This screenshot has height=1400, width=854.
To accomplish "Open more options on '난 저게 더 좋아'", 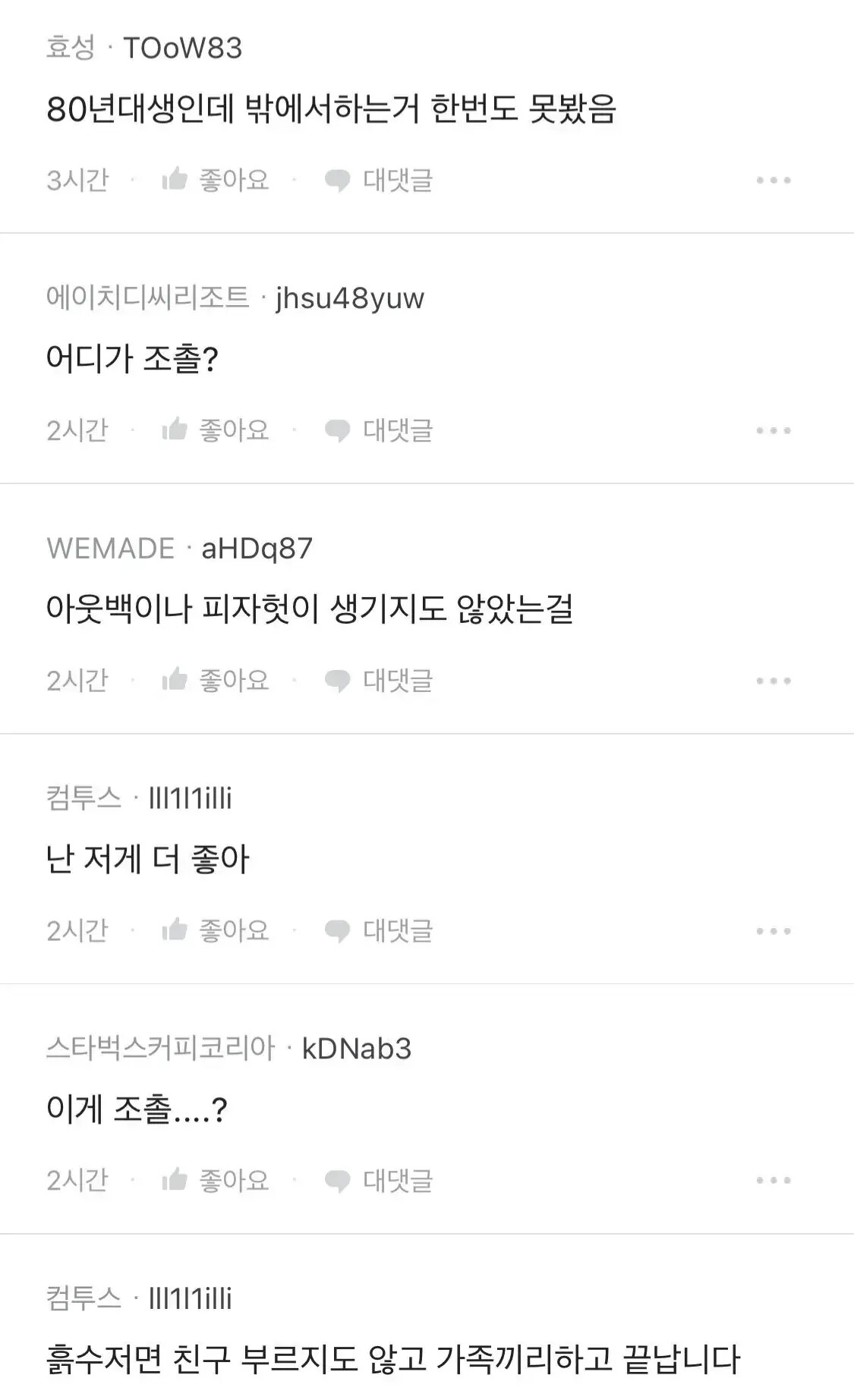I will (x=774, y=931).
